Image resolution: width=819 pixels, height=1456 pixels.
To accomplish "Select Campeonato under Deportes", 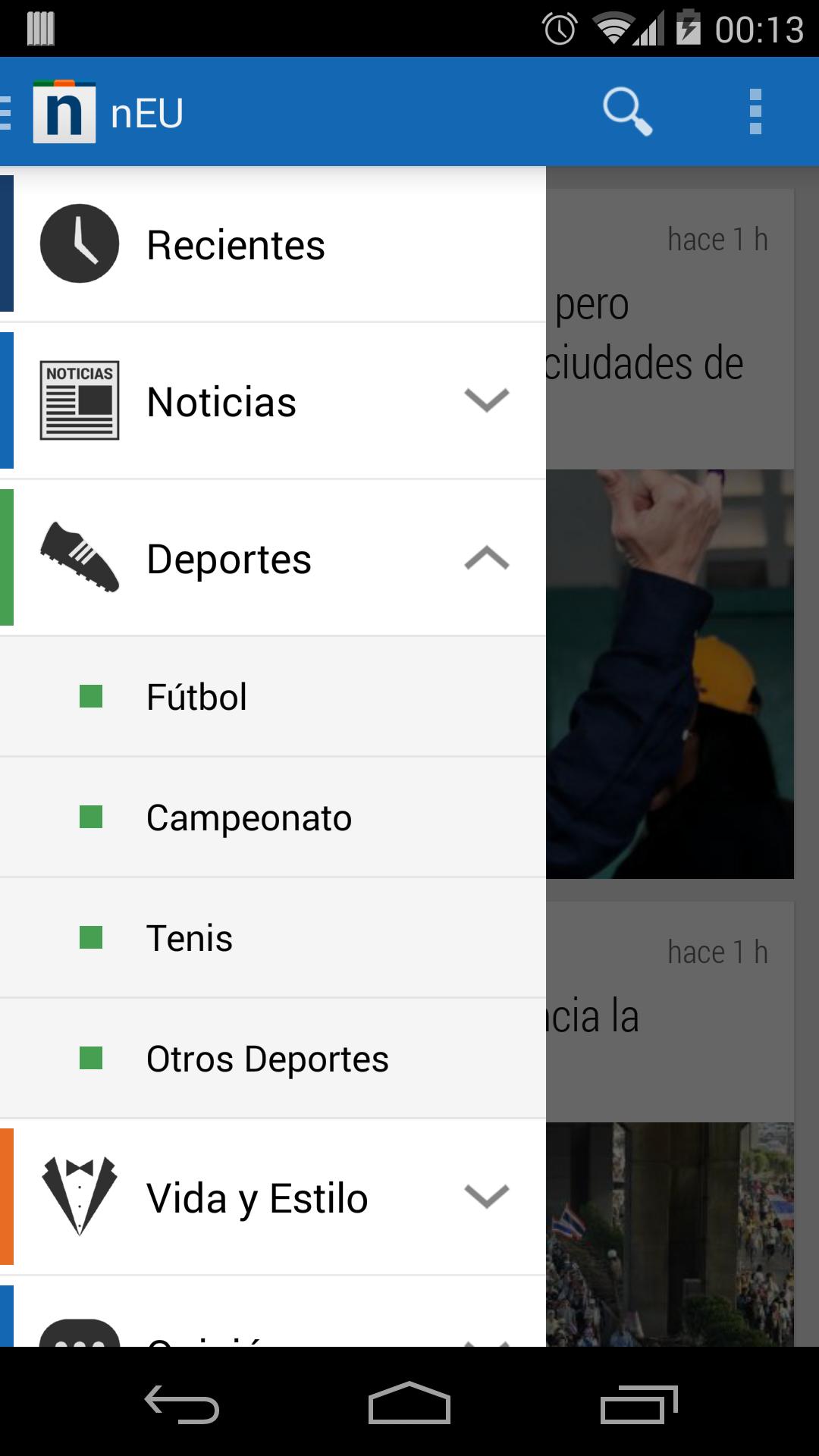I will (249, 817).
